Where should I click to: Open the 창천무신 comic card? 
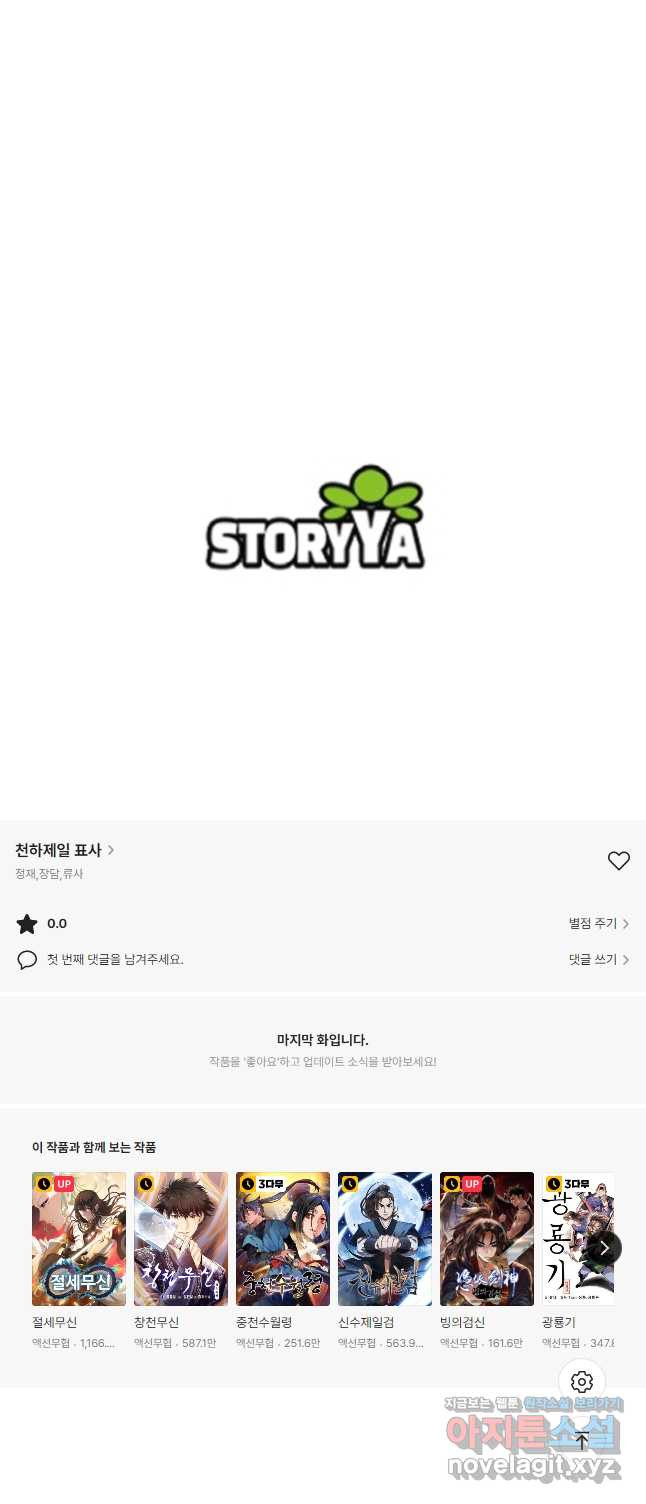181,1239
